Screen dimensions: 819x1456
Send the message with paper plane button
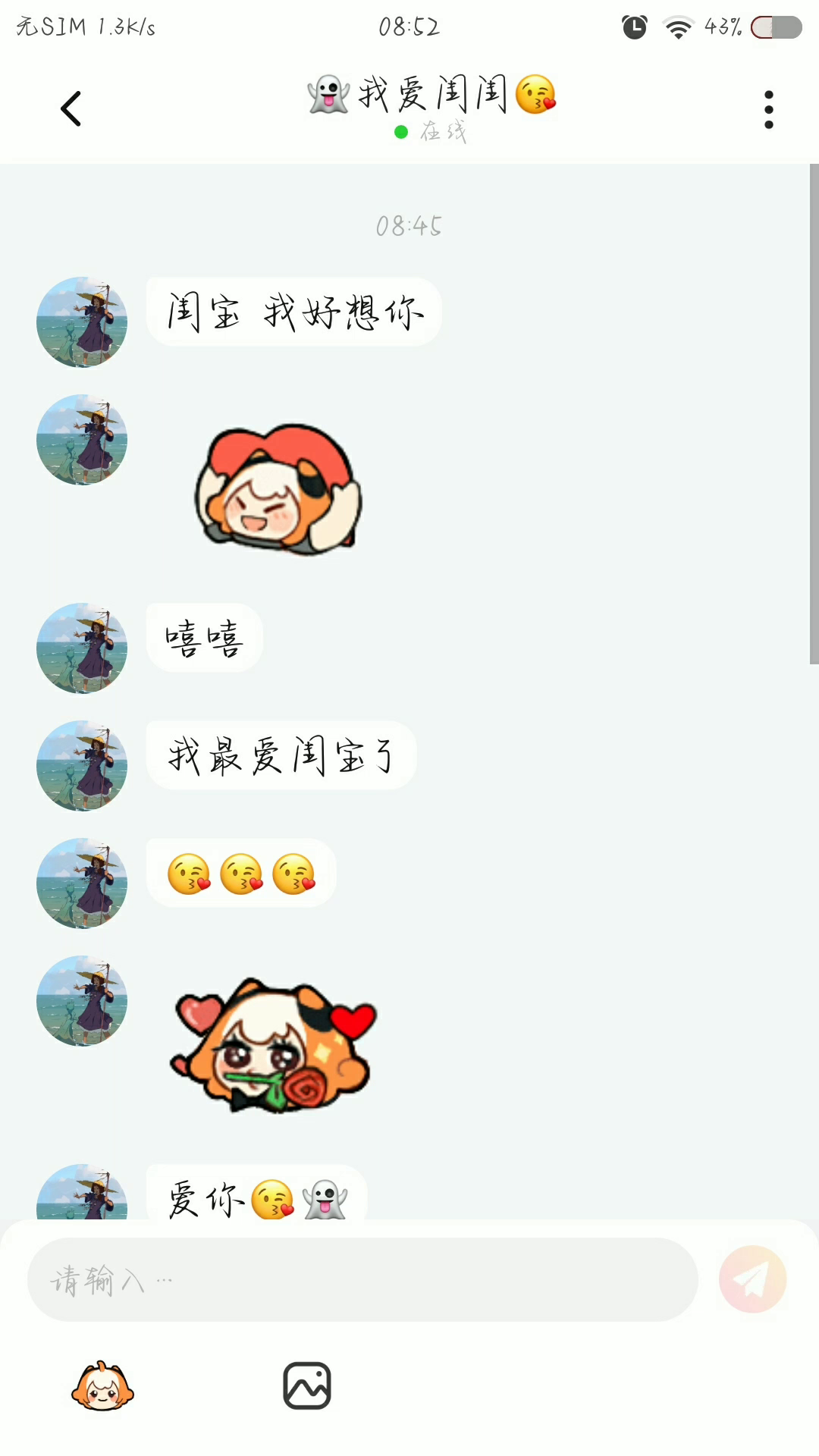(752, 1279)
